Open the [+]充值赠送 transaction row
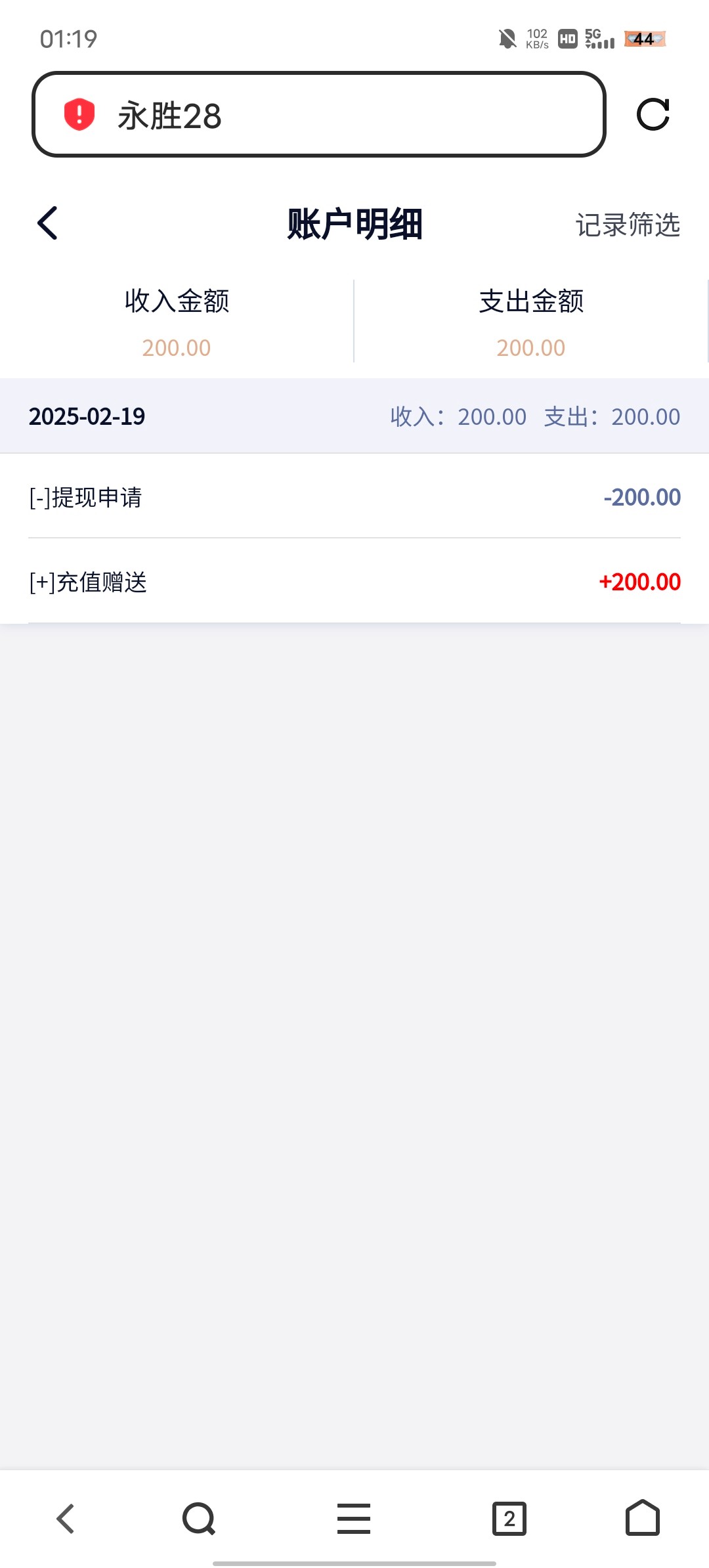This screenshot has width=709, height=1568. (354, 581)
